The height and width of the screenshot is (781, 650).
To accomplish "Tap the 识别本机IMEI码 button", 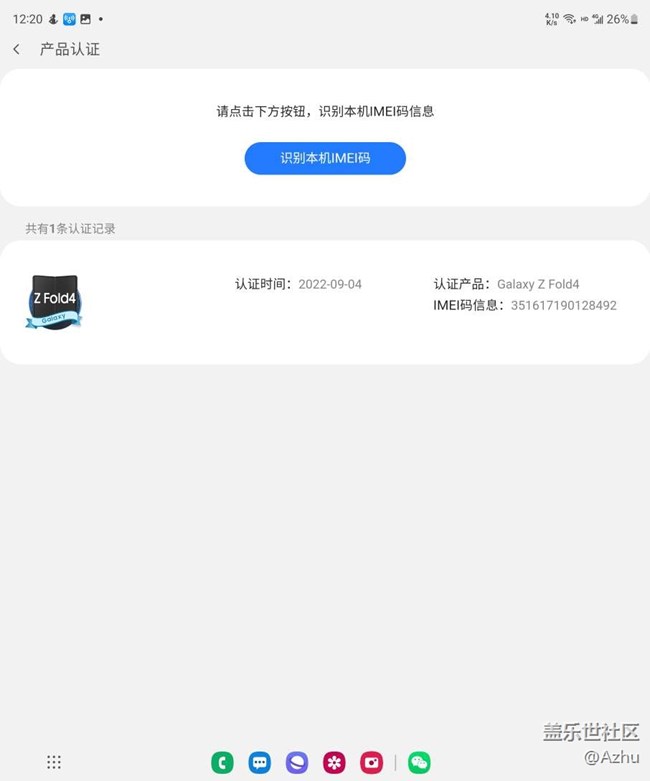I will 325,158.
